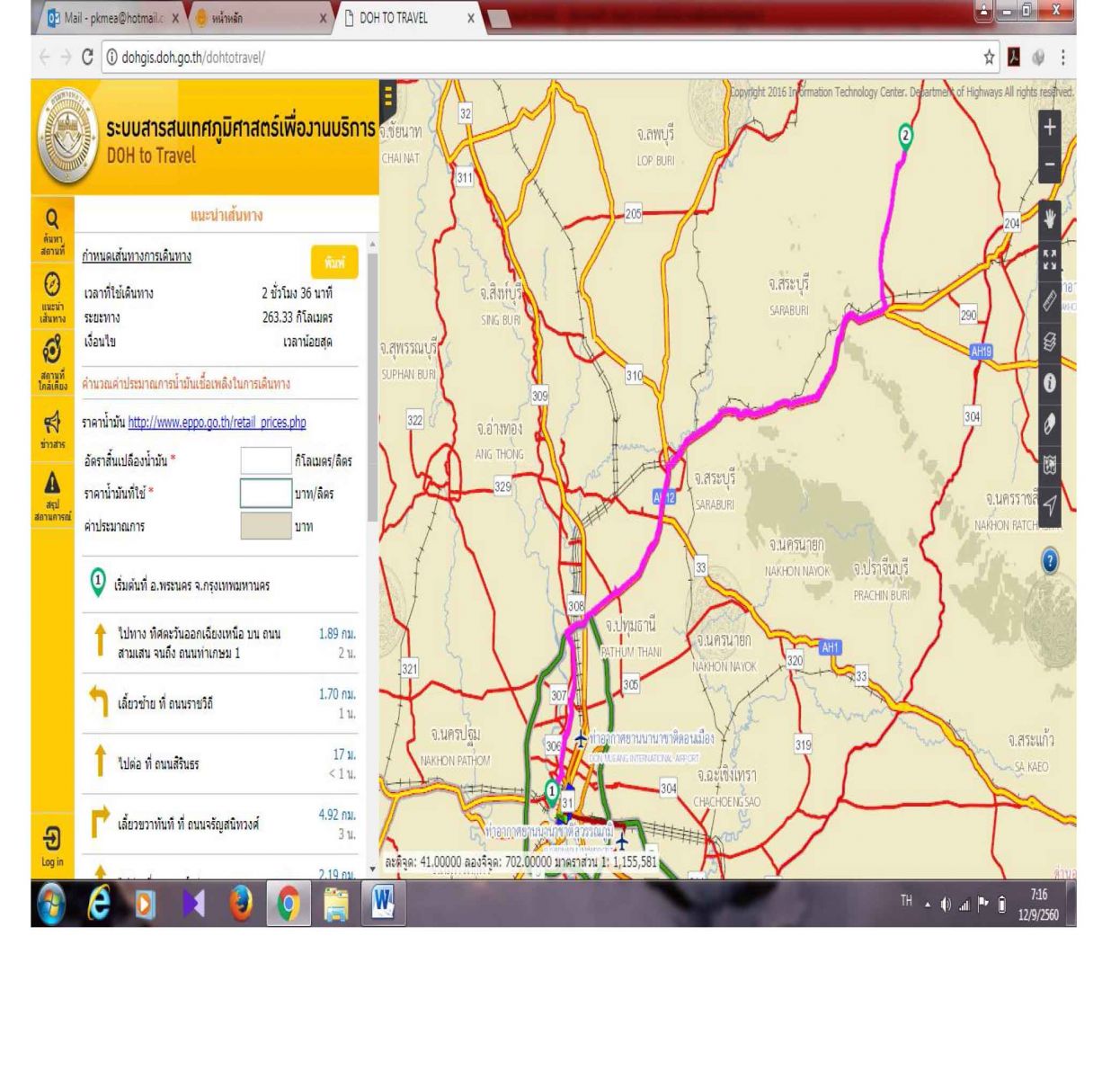This screenshot has height=1079, width=1120.
Task: Open the map info tool
Action: pos(1049,383)
